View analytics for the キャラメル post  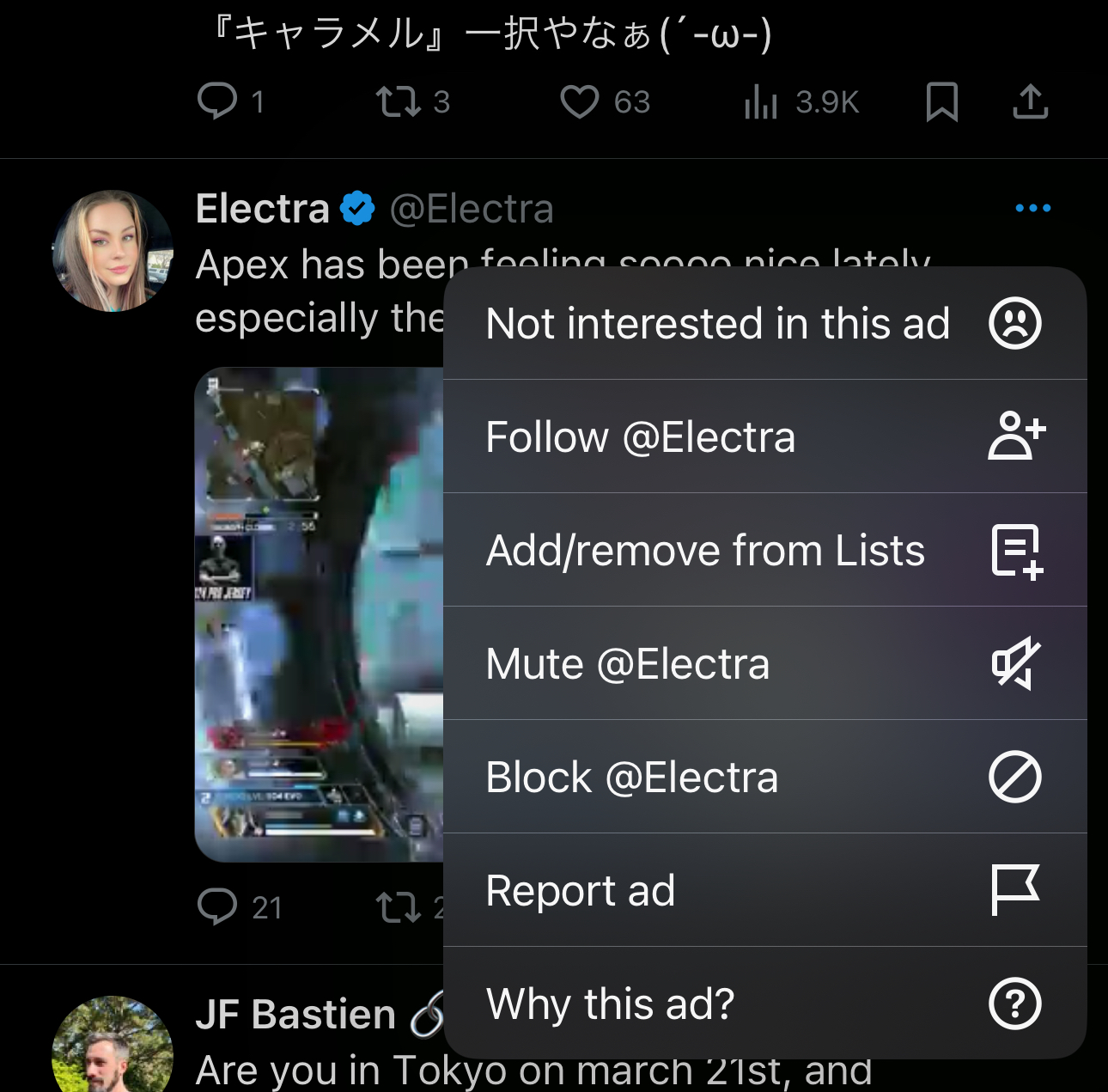click(761, 101)
